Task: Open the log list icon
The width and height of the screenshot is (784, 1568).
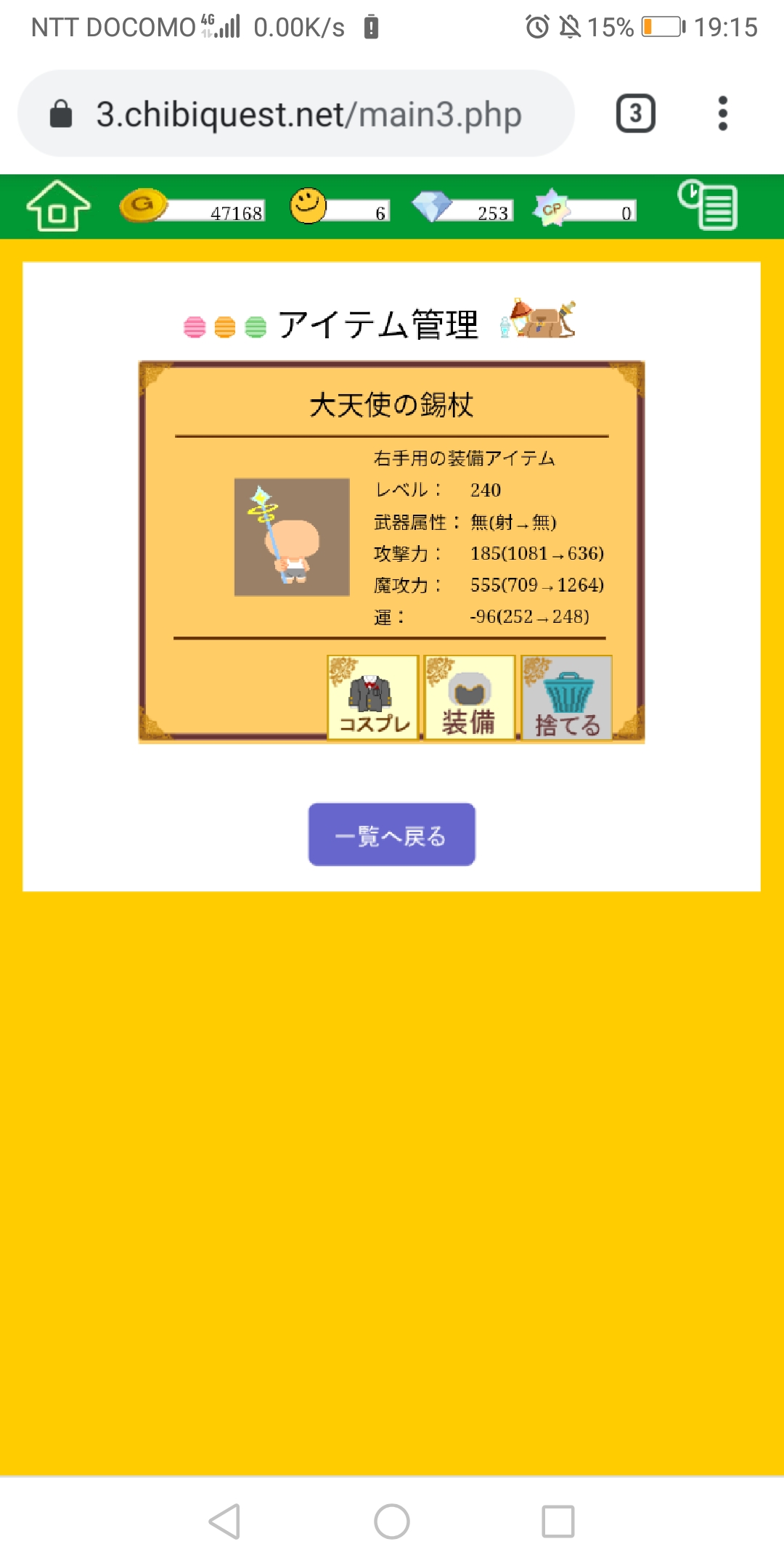Action: pos(708,205)
